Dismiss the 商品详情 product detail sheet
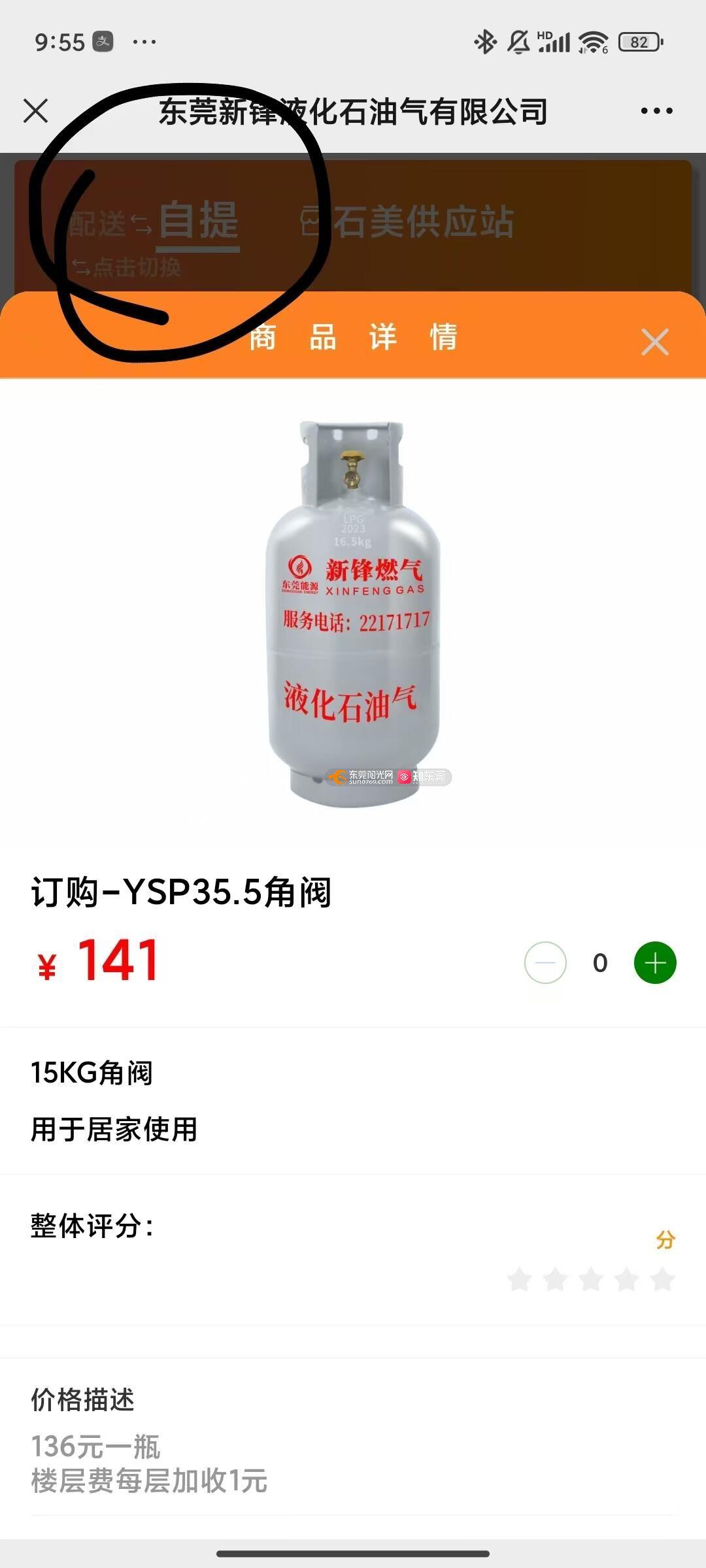 click(655, 342)
